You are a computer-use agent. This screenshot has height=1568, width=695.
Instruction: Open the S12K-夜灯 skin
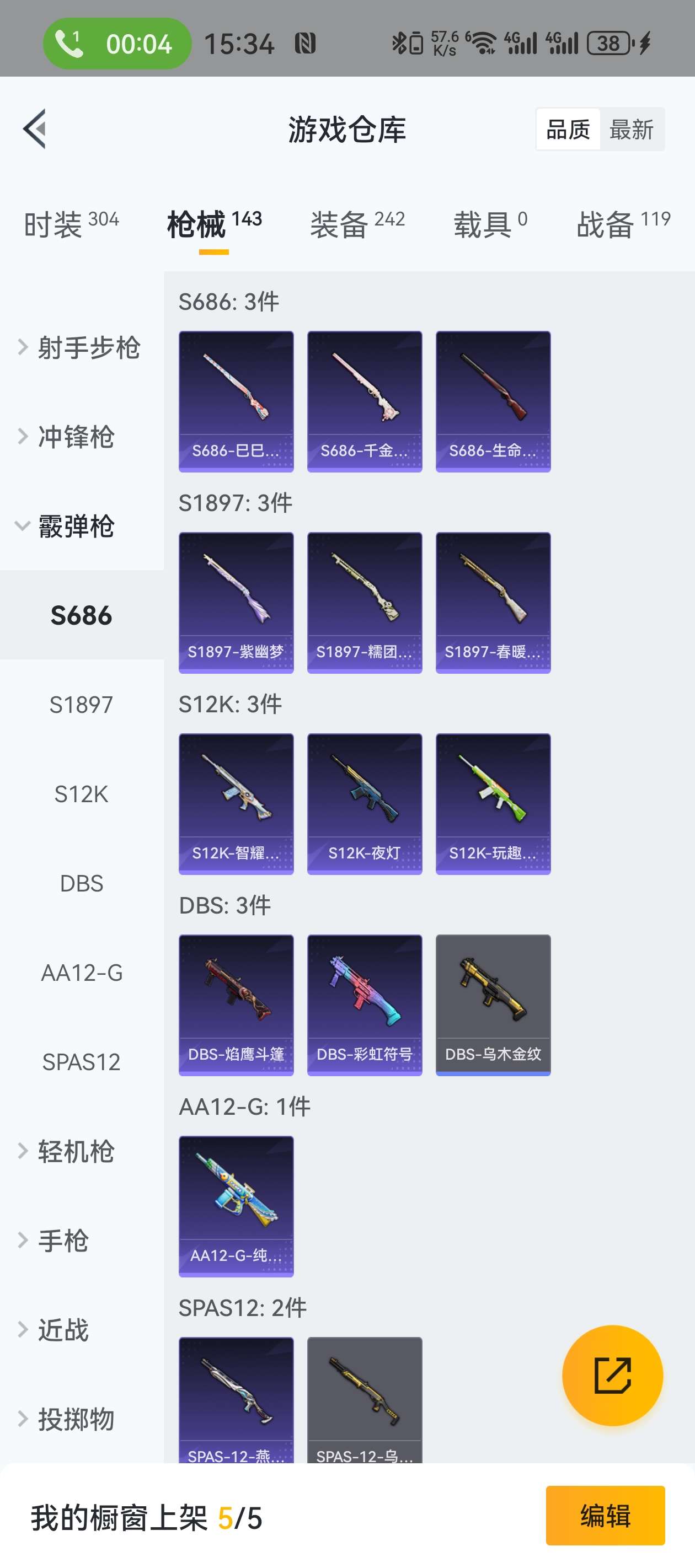click(x=364, y=803)
